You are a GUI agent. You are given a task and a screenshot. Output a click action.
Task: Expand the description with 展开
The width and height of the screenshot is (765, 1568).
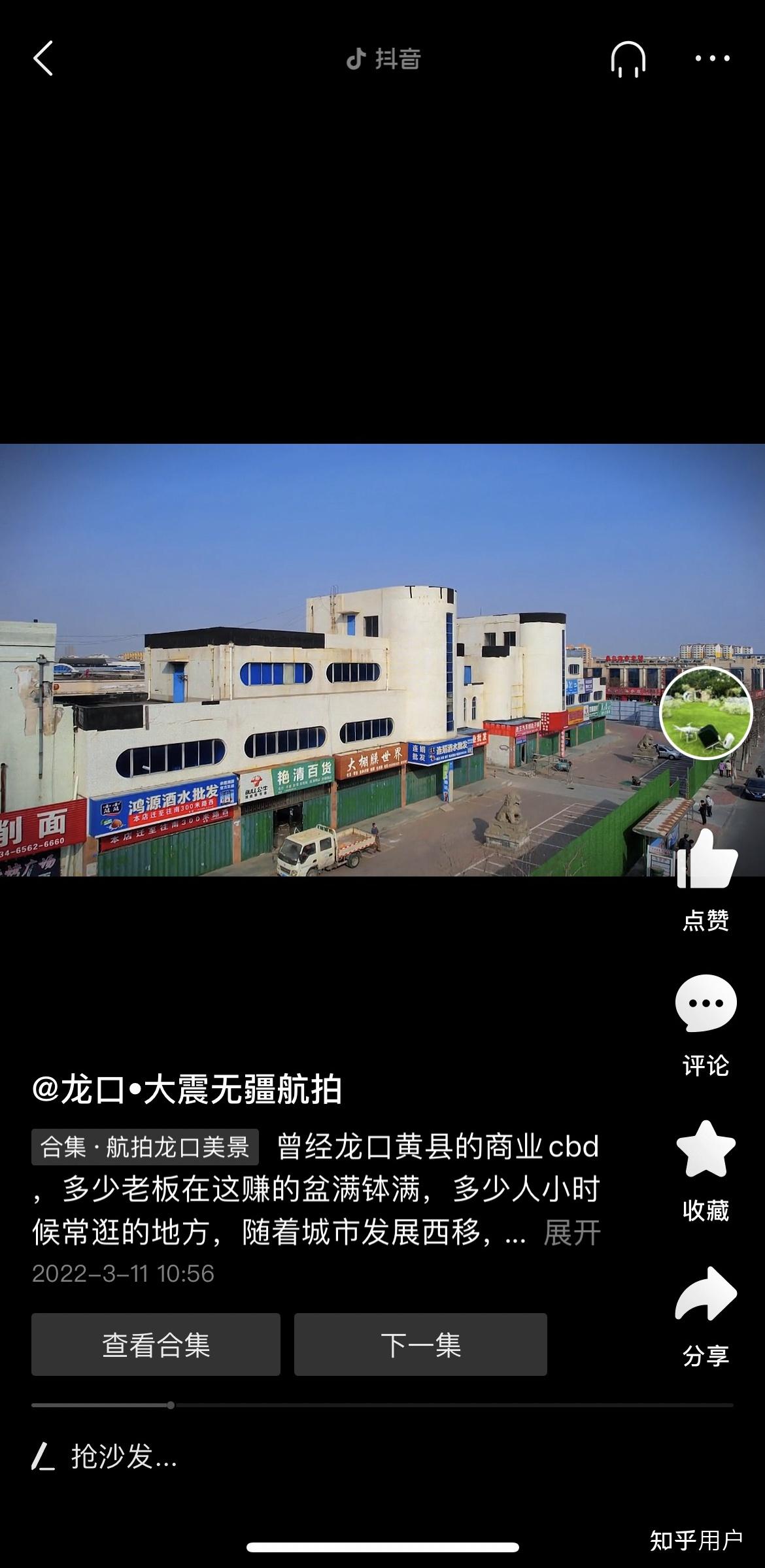tap(571, 1233)
